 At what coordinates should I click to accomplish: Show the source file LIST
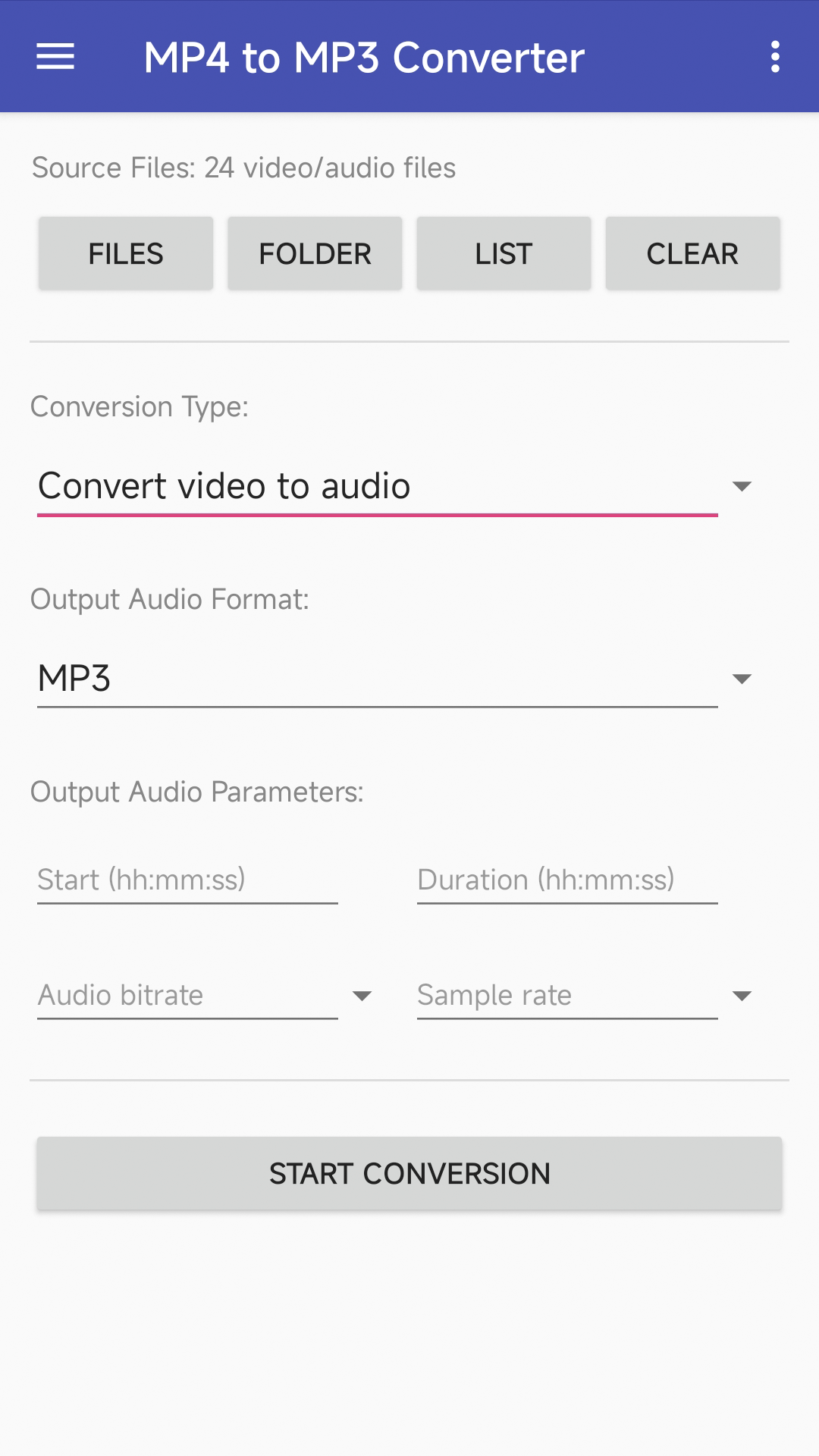point(504,253)
